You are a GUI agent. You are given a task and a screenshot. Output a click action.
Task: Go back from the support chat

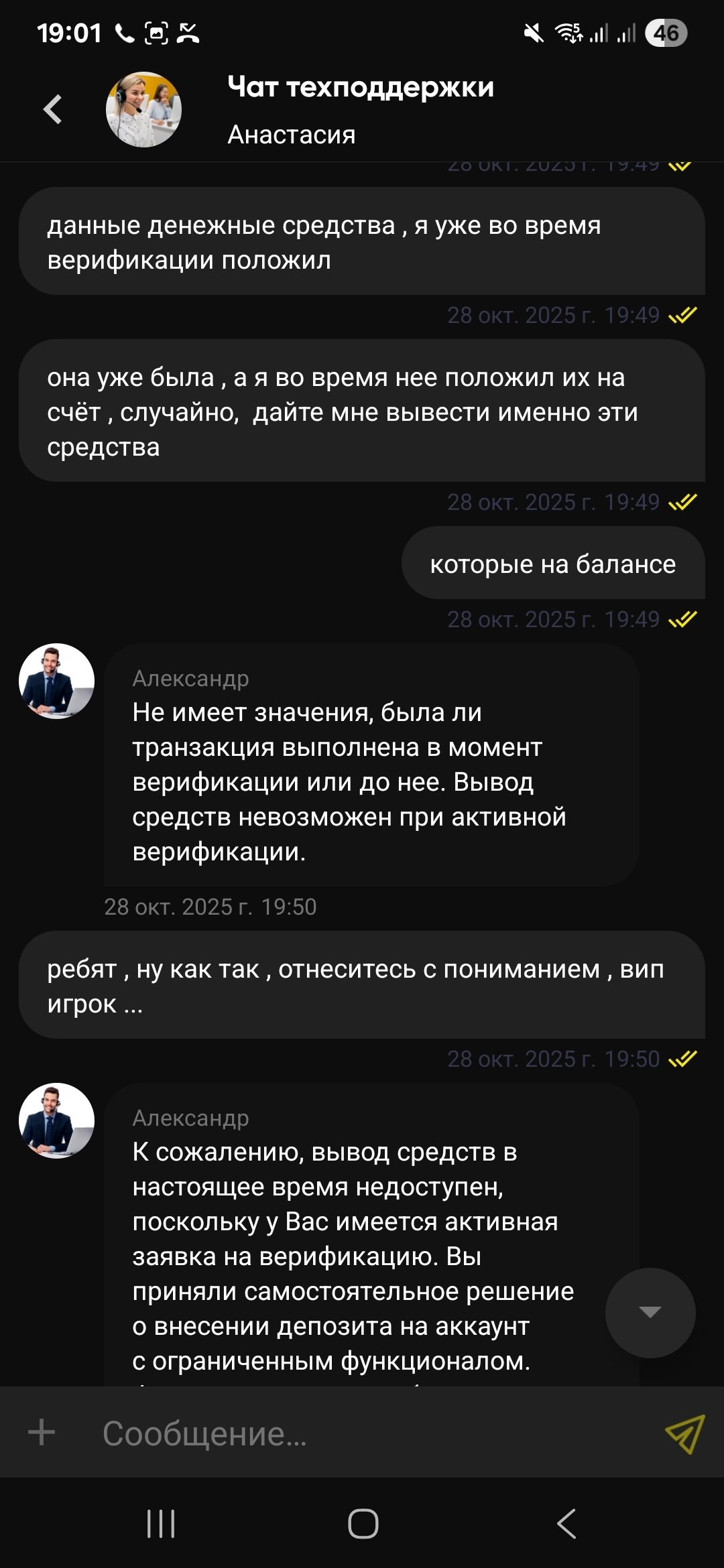[x=52, y=109]
